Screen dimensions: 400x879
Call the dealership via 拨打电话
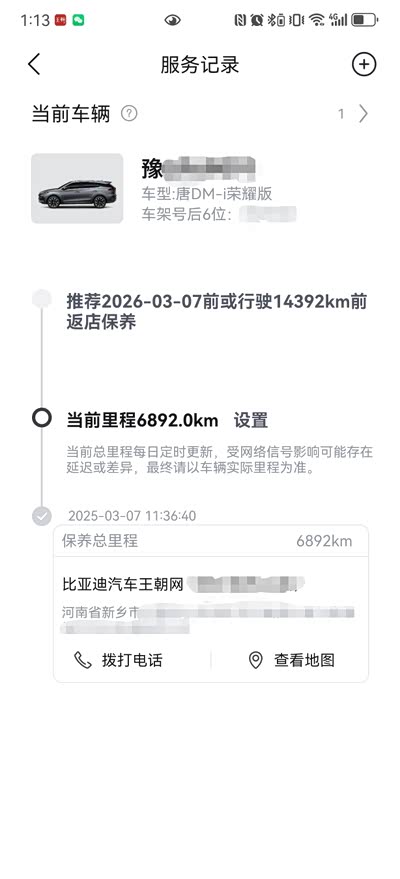click(118, 660)
